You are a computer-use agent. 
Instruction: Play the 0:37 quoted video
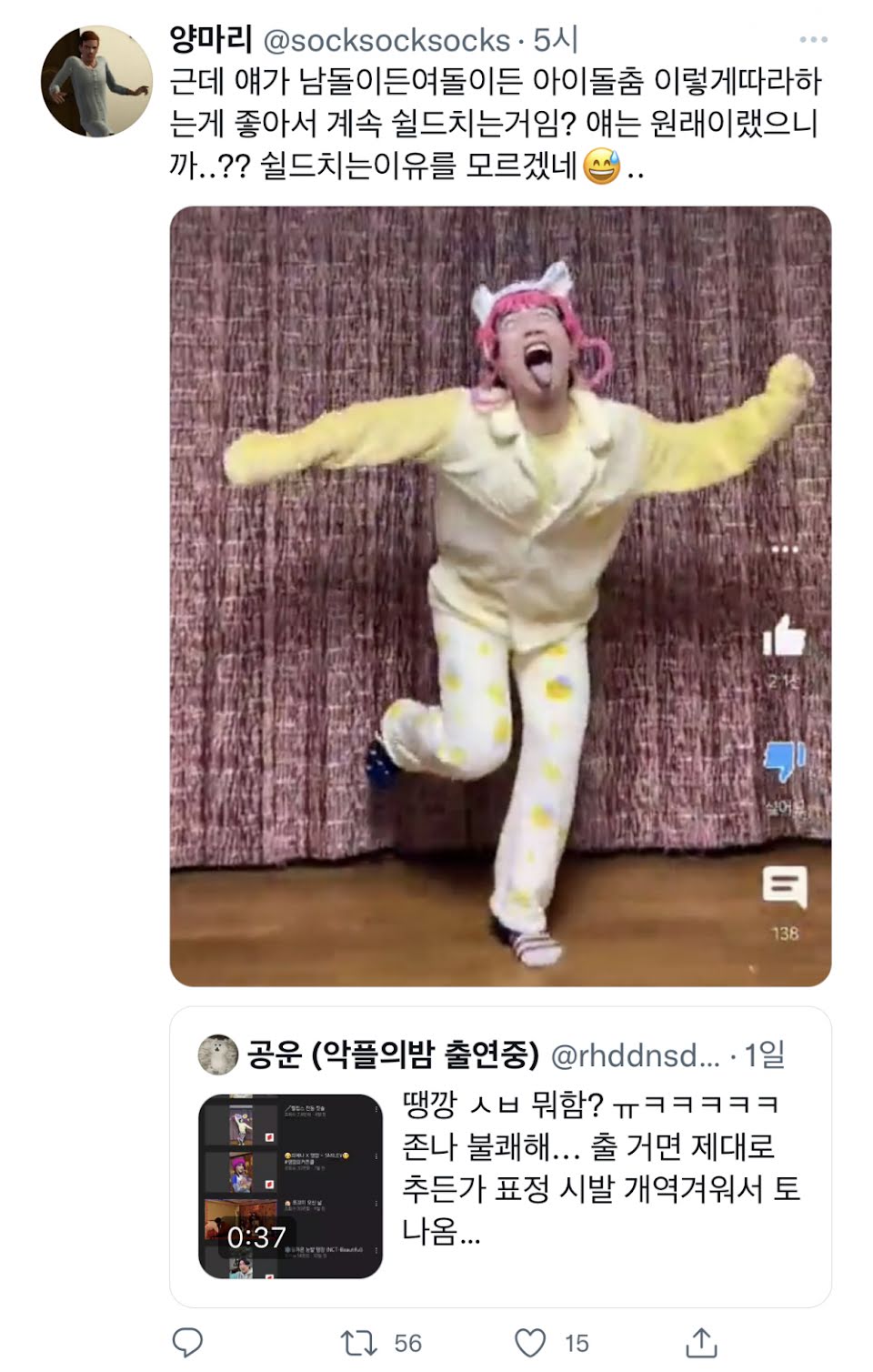291,1185
